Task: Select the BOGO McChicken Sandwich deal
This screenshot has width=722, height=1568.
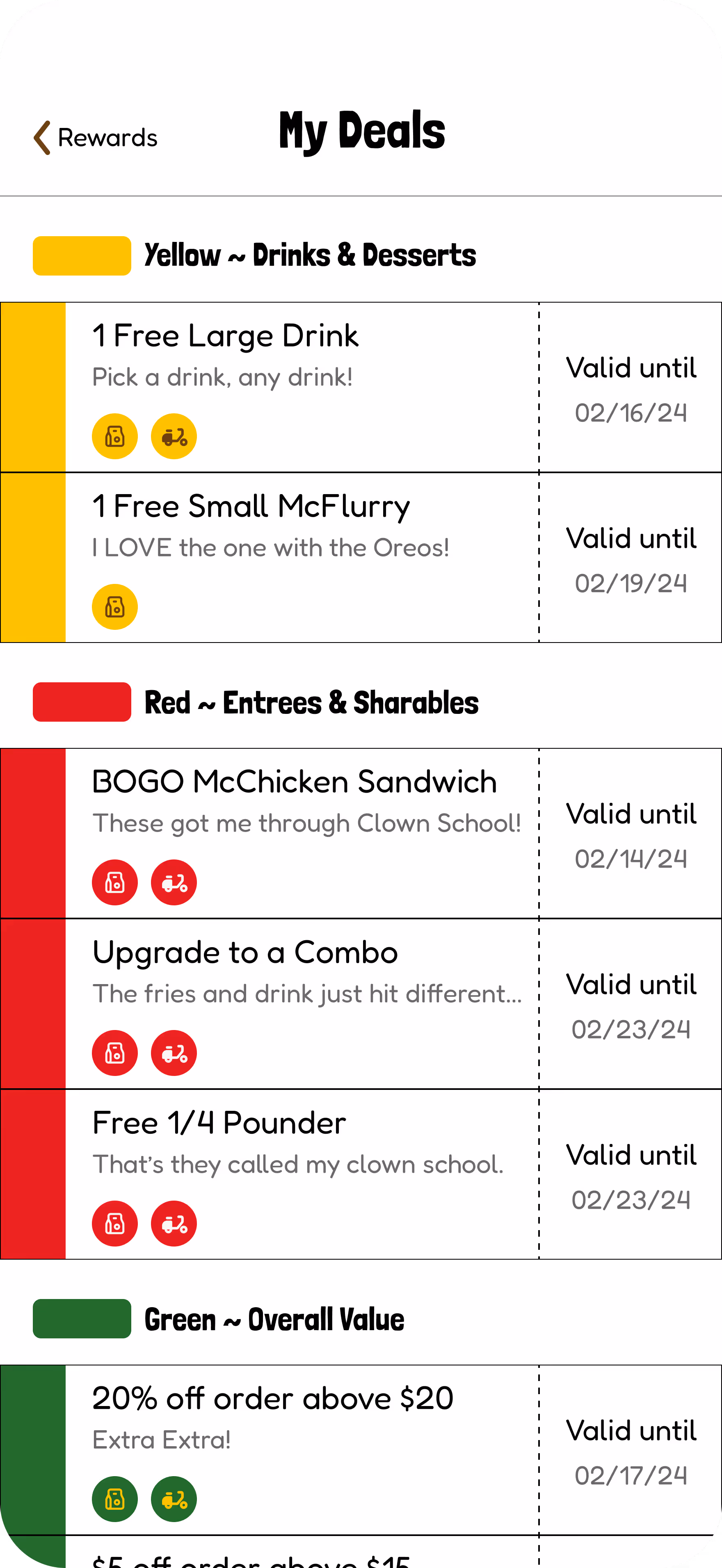Action: point(294,782)
